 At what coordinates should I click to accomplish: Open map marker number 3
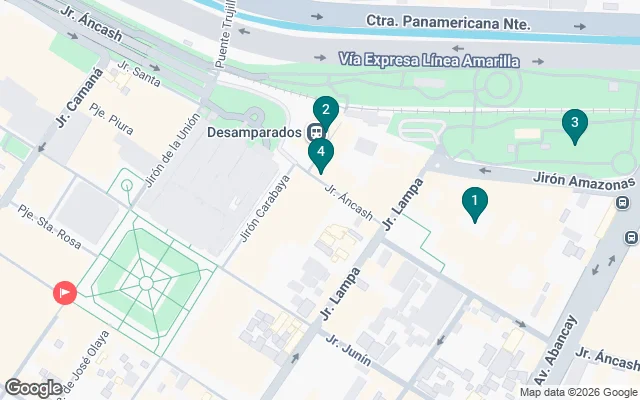click(574, 125)
